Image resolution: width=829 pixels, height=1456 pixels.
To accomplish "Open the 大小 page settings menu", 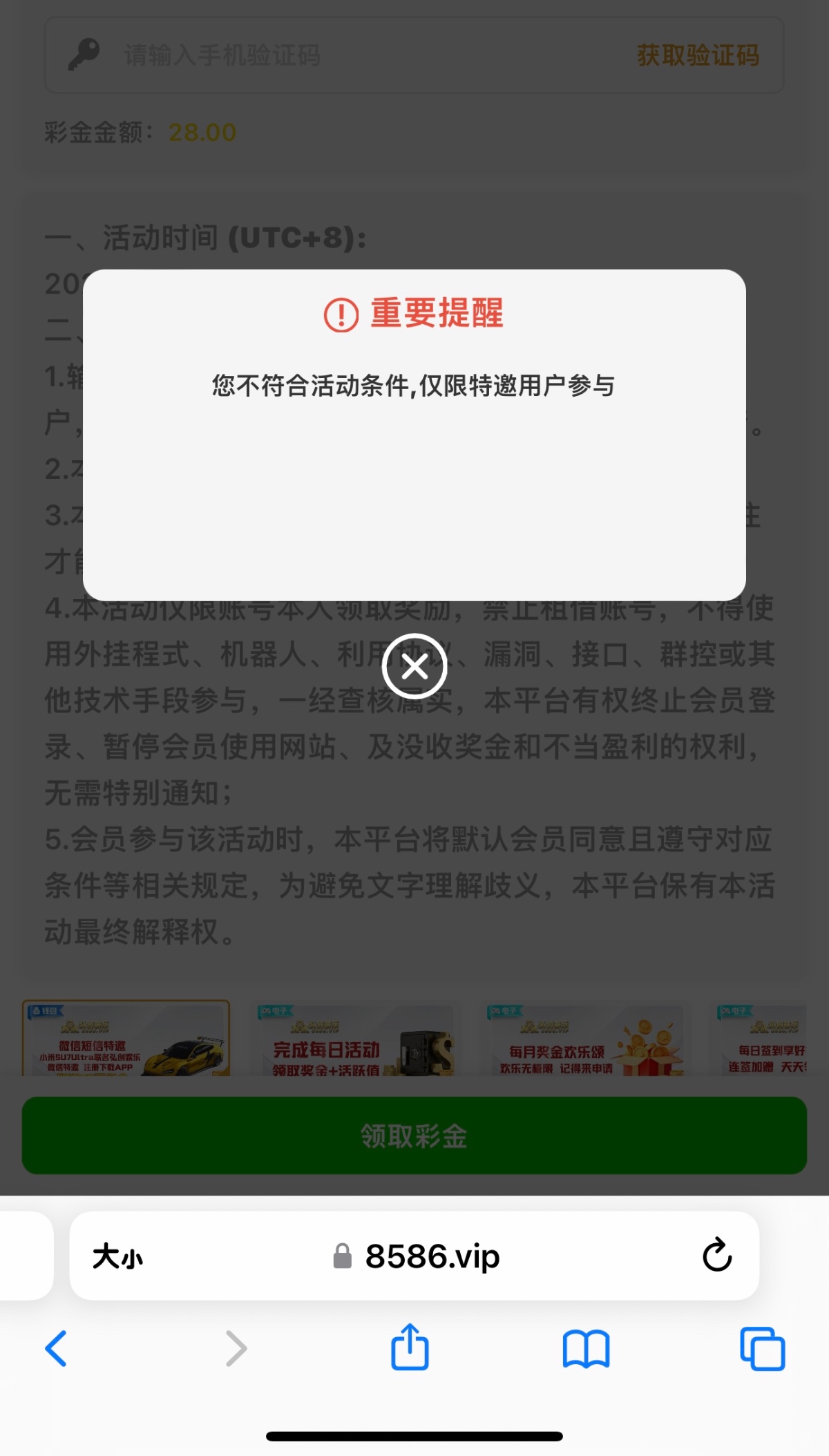I will [x=118, y=1256].
